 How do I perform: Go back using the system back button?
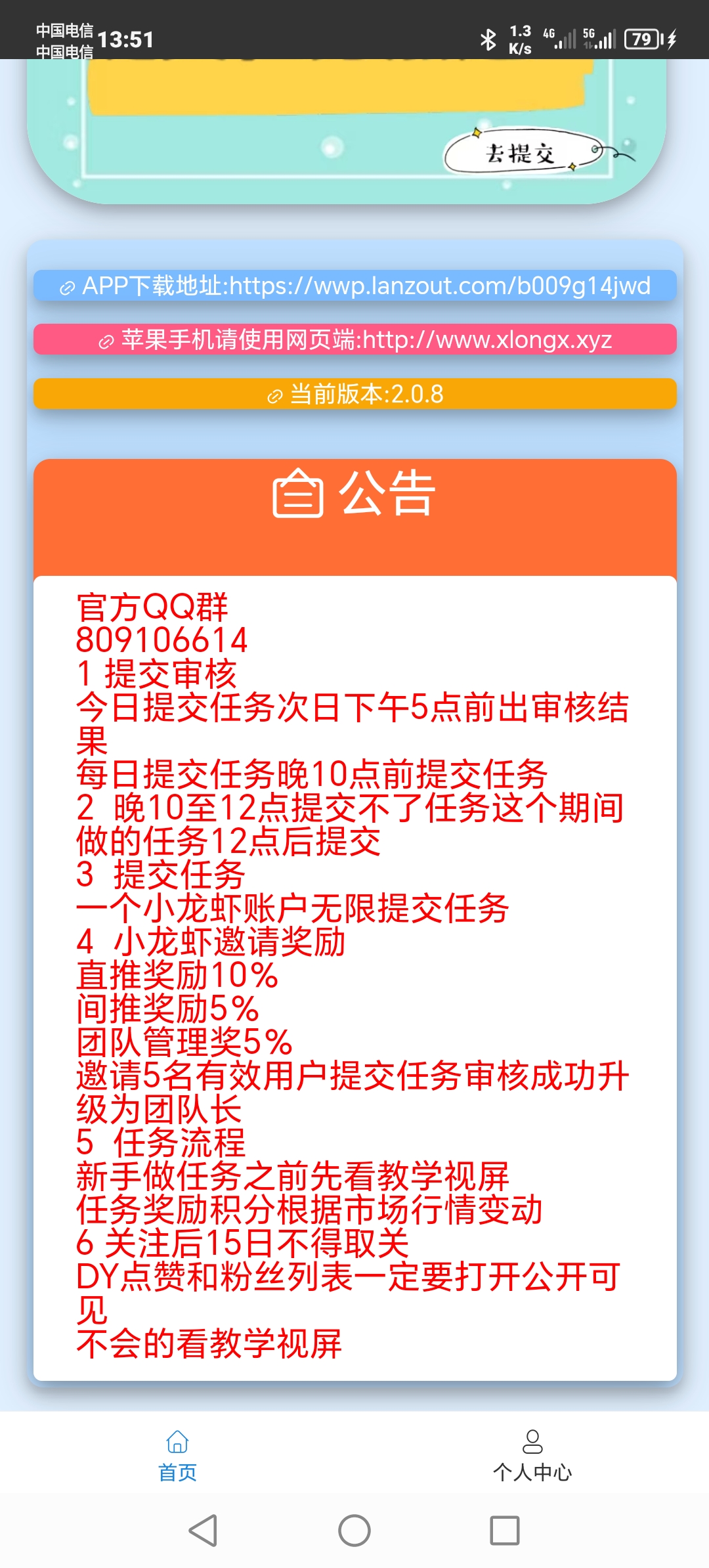[203, 1531]
